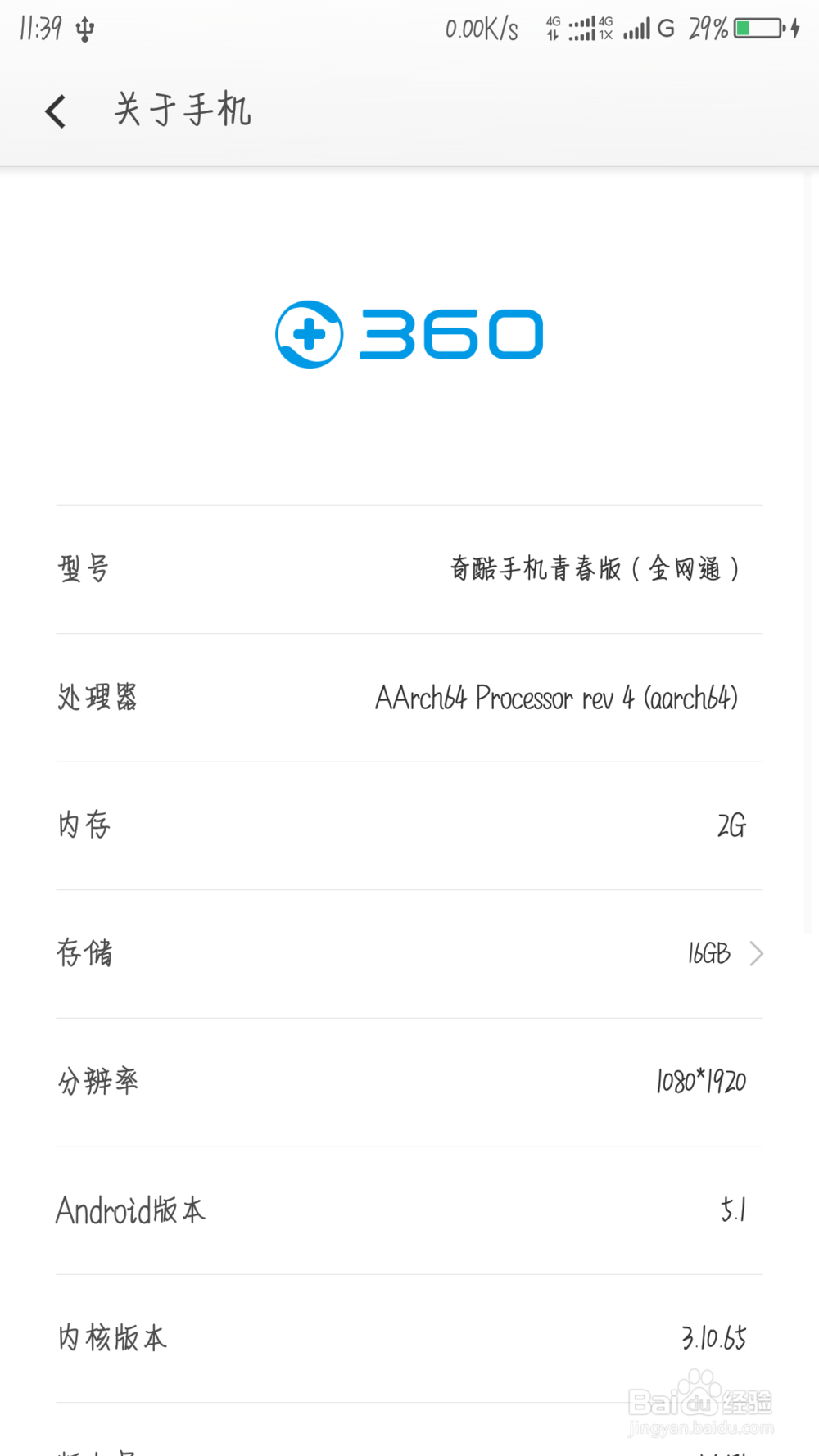
Task: Tap the Android版本 row showing 5.1
Action: coord(409,1210)
